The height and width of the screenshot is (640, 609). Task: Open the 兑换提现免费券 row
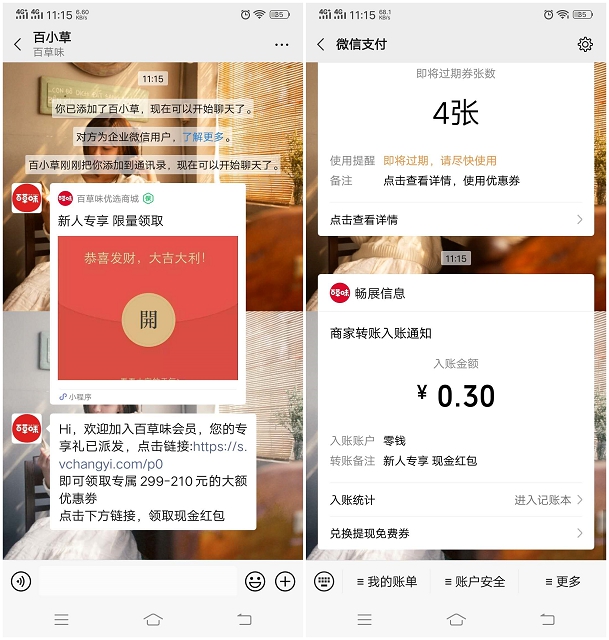[456, 533]
